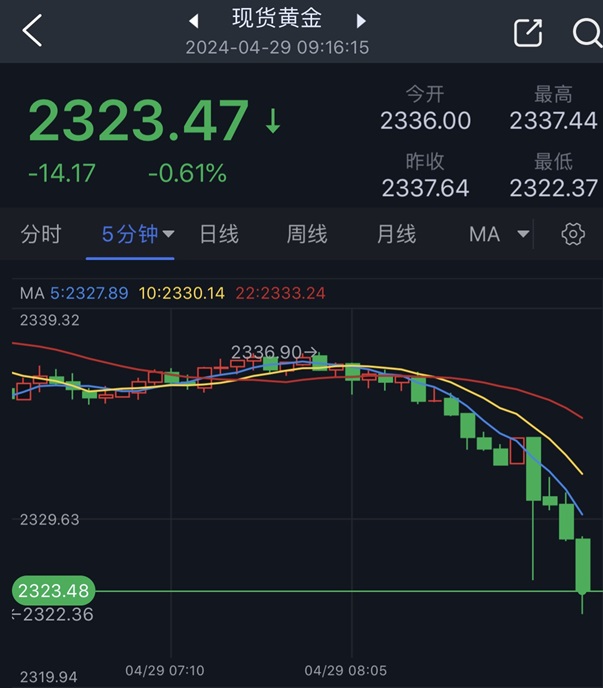Switch to the 日线 chart tab
The width and height of the screenshot is (603, 689).
click(x=219, y=234)
